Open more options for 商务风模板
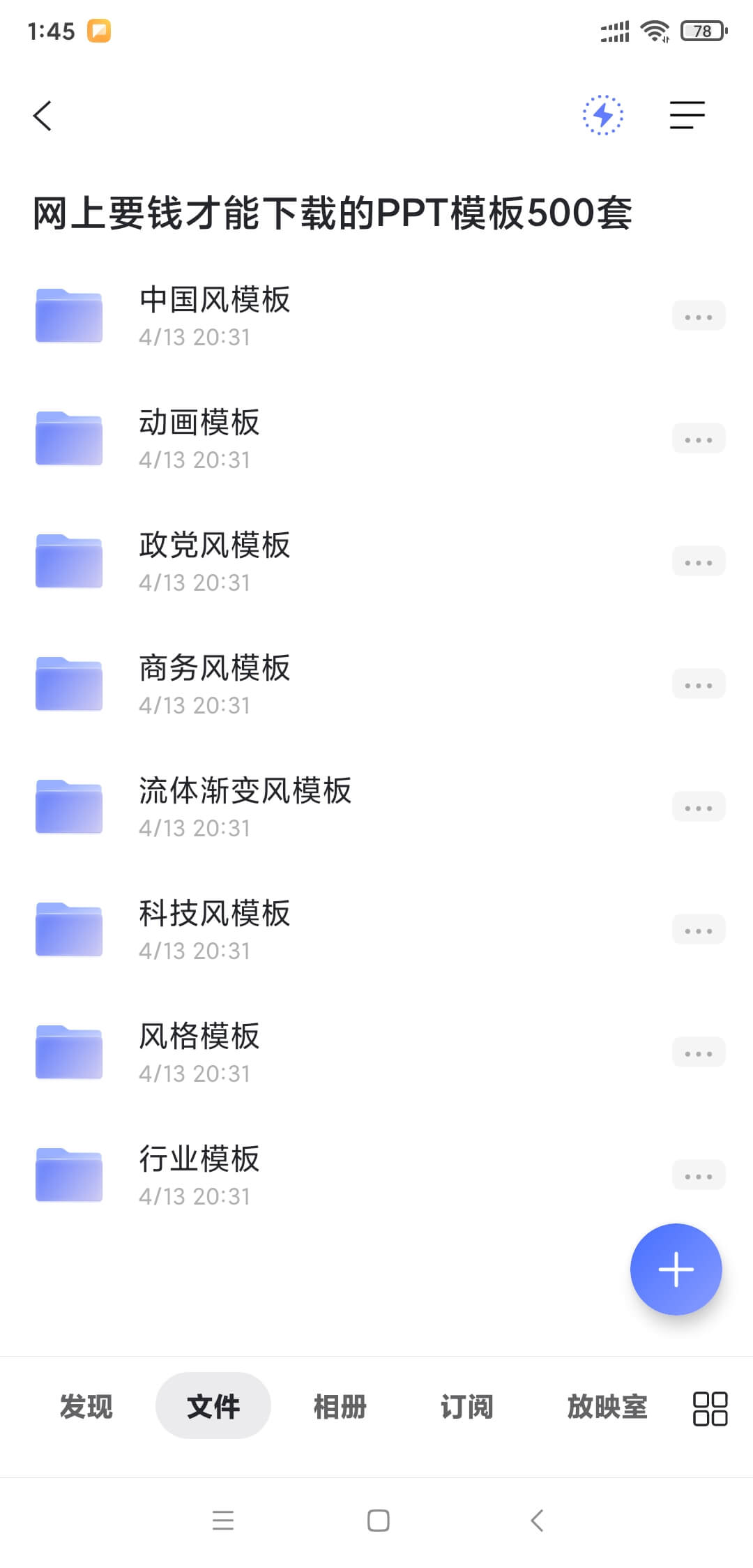This screenshot has height=1568, width=753. tap(699, 684)
